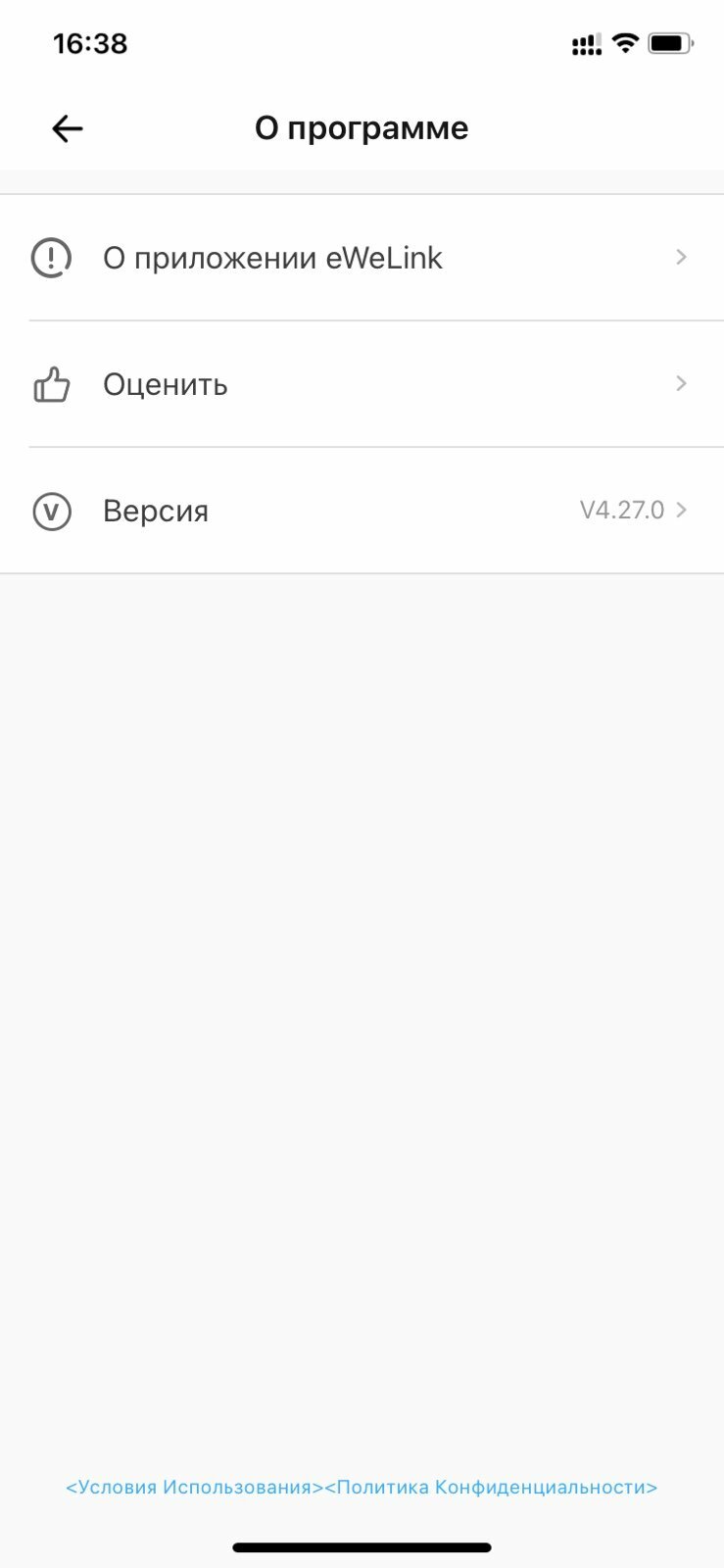The height and width of the screenshot is (1568, 724).
Task: Open the Версия row showing V4.27.0
Action: (362, 511)
